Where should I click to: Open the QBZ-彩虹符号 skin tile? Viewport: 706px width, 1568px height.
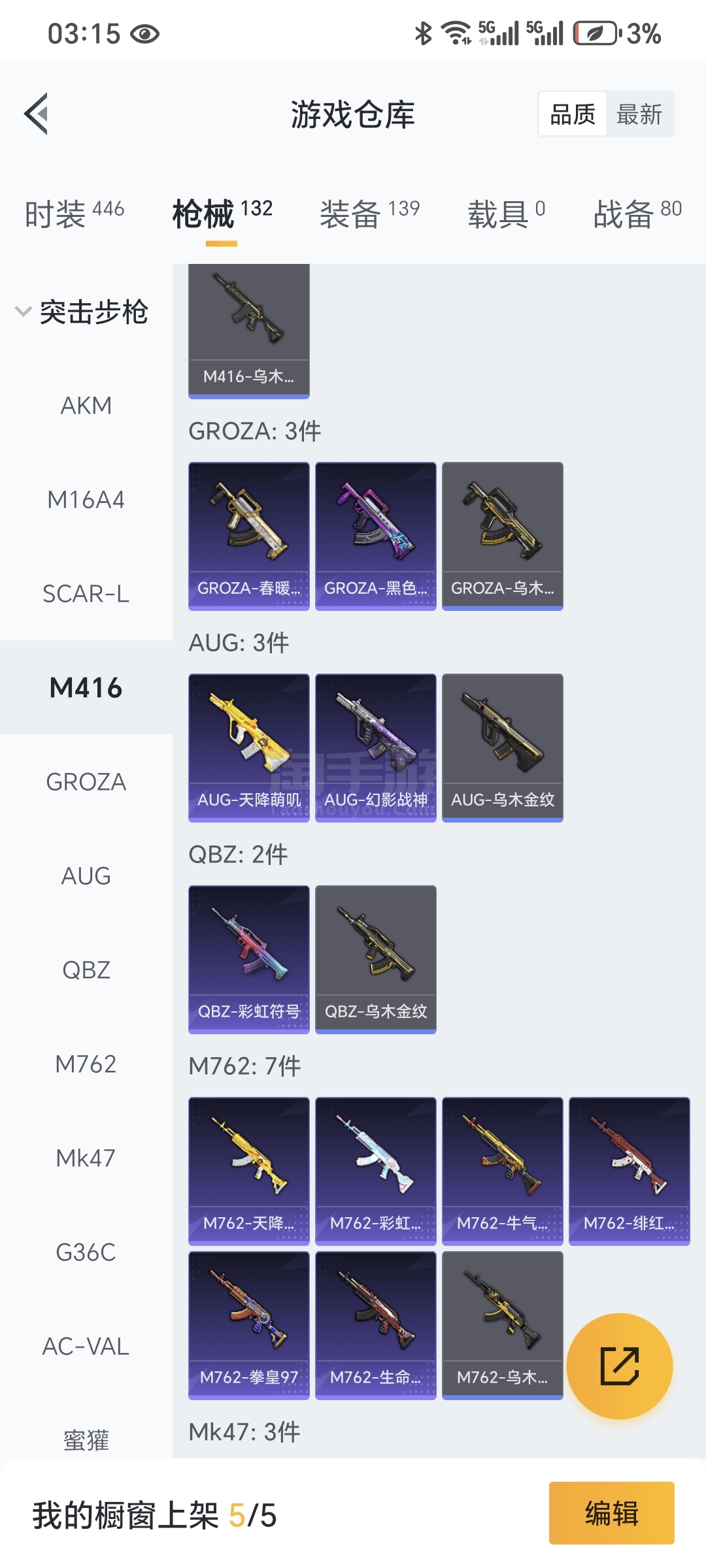point(248,959)
